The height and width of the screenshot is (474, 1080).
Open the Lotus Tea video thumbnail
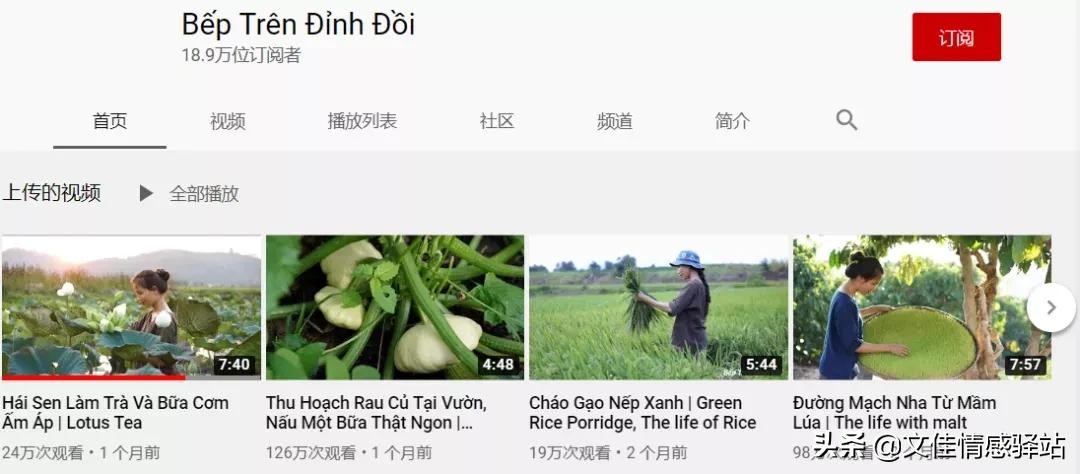pos(131,307)
